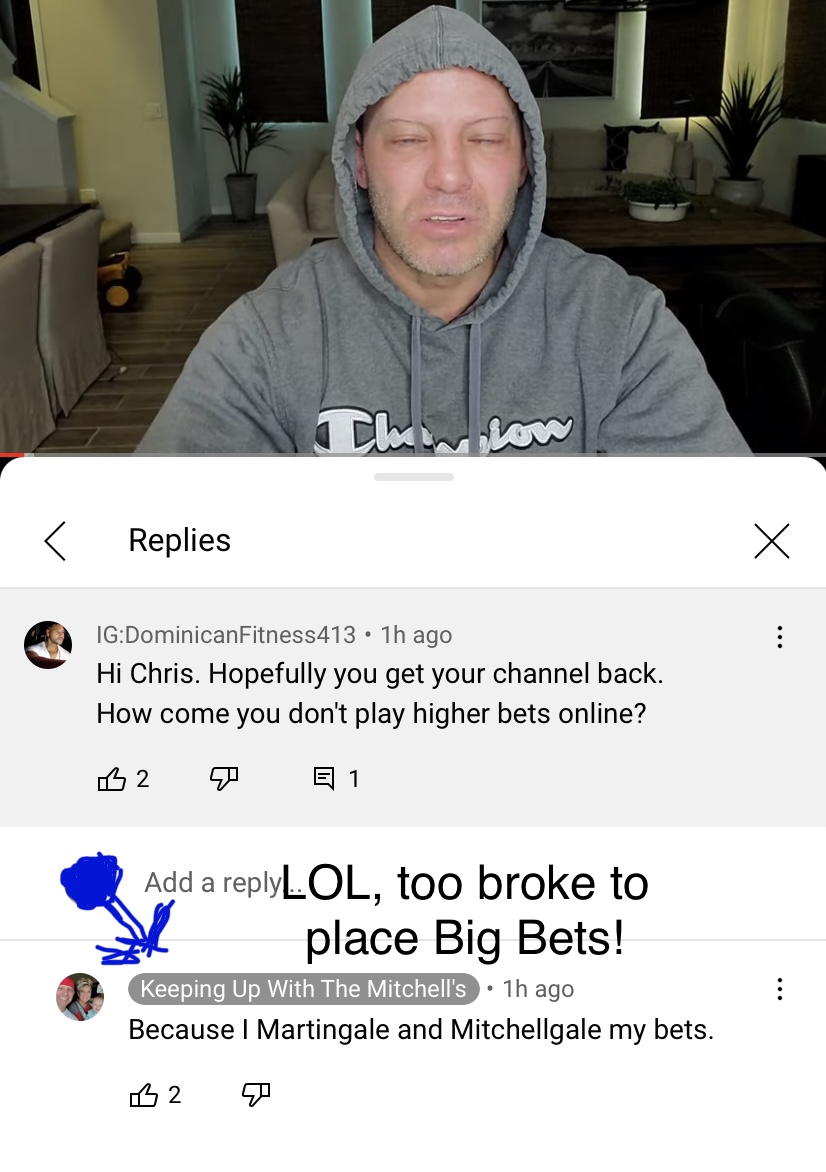The image size is (826, 1172).
Task: Open options menu for the Mitchell's reply
Action: [x=779, y=990]
